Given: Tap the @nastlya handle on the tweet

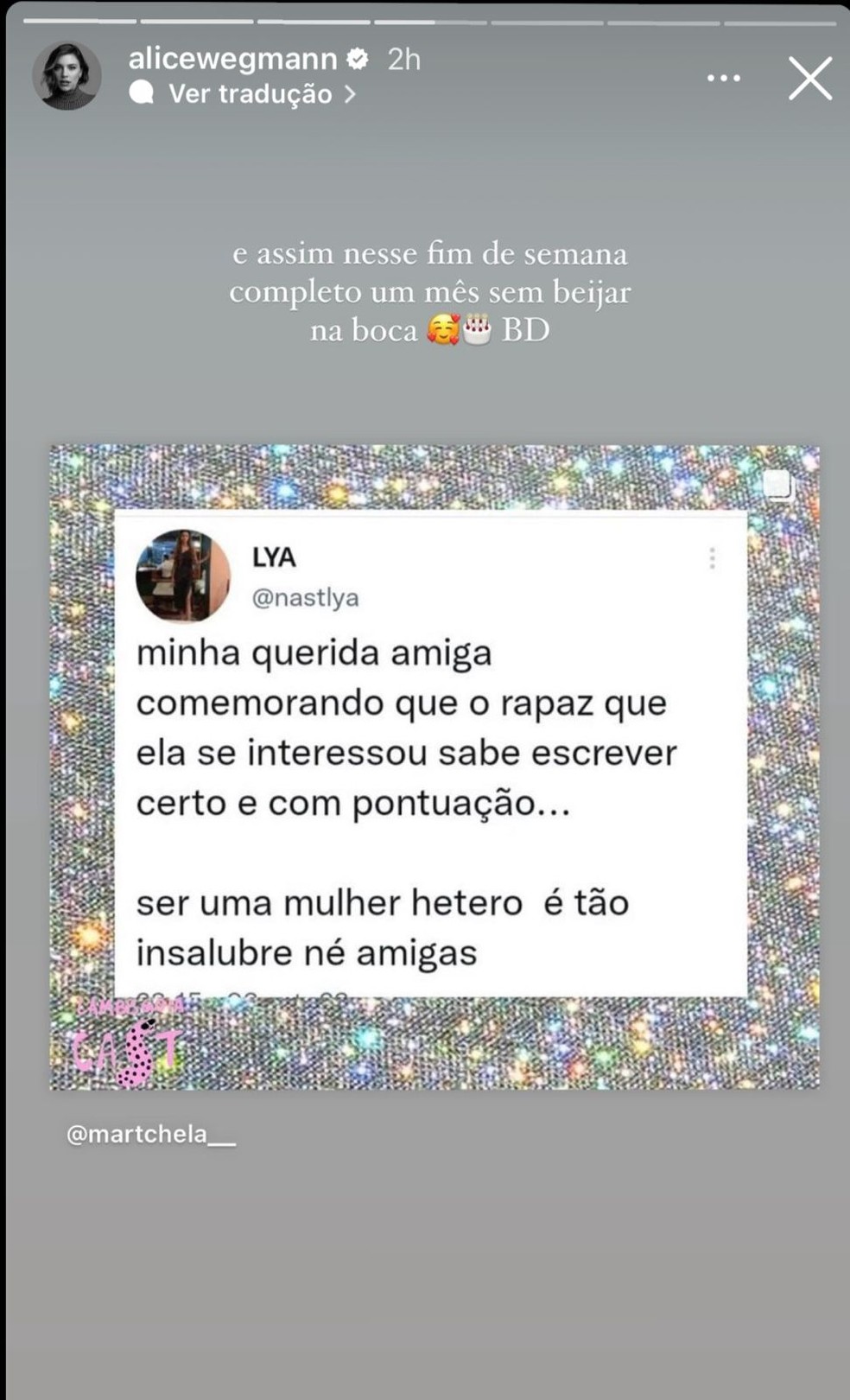Looking at the screenshot, I should (304, 595).
